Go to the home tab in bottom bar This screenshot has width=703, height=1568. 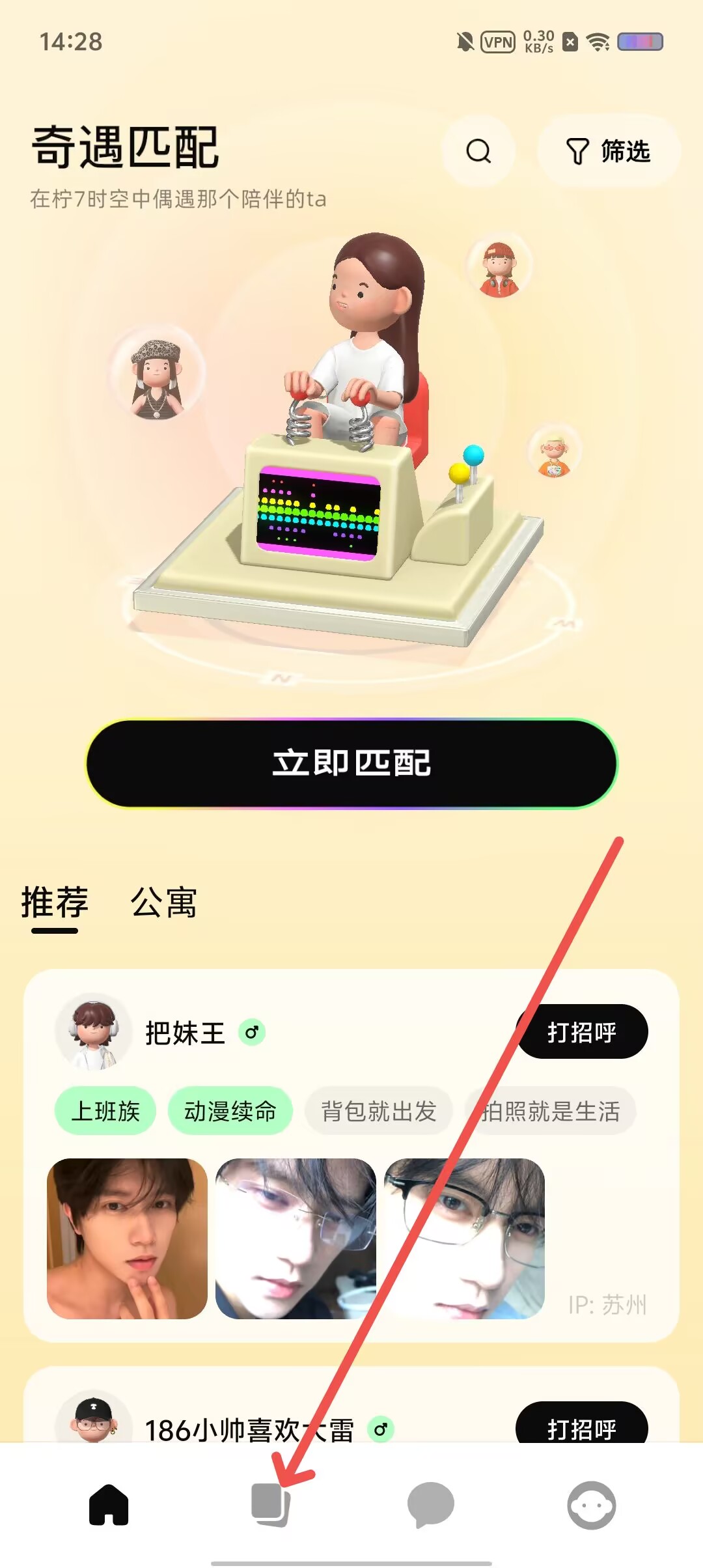click(x=109, y=1504)
